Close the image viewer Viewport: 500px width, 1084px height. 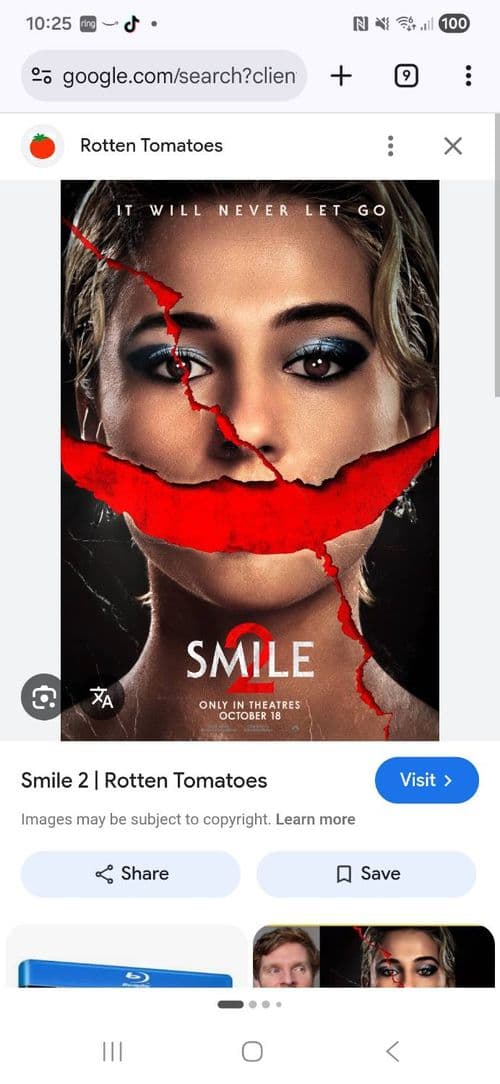[453, 146]
